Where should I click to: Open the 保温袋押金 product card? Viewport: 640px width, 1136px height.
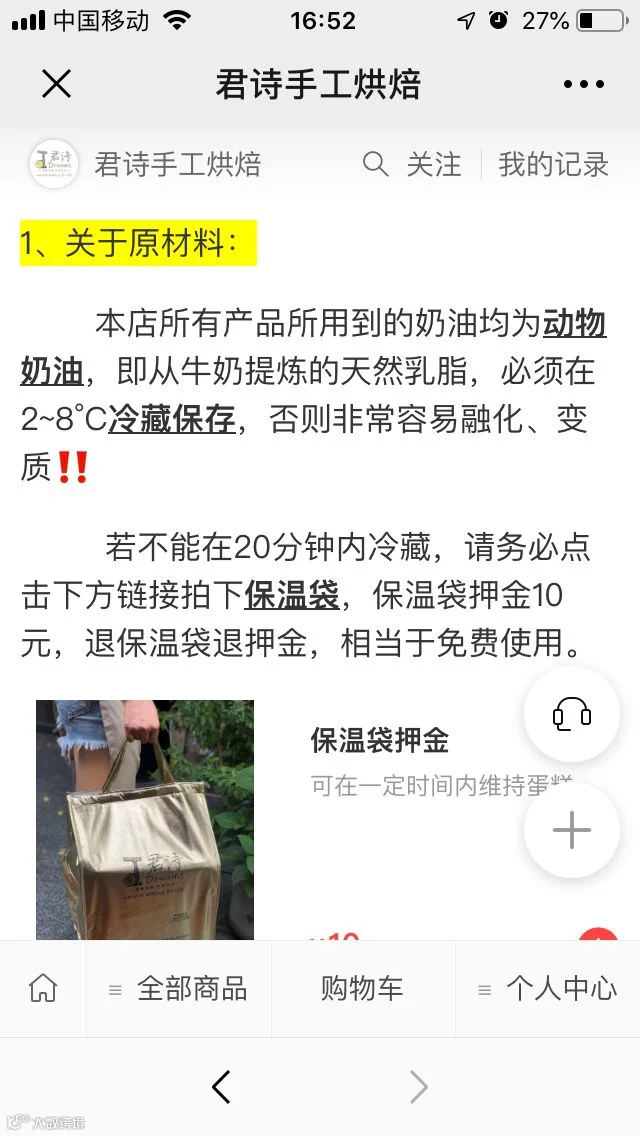coord(320,819)
